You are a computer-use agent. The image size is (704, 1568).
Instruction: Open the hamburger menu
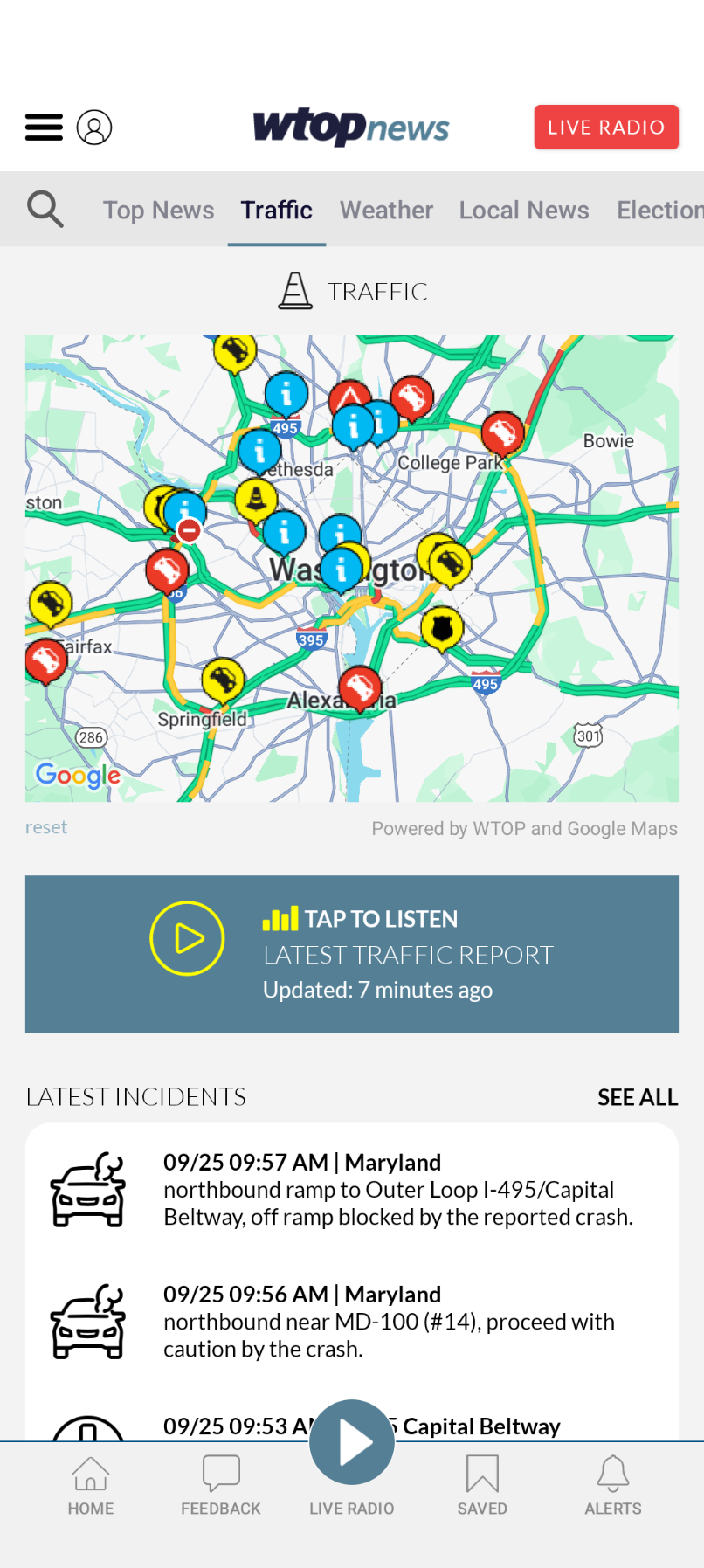pos(44,128)
